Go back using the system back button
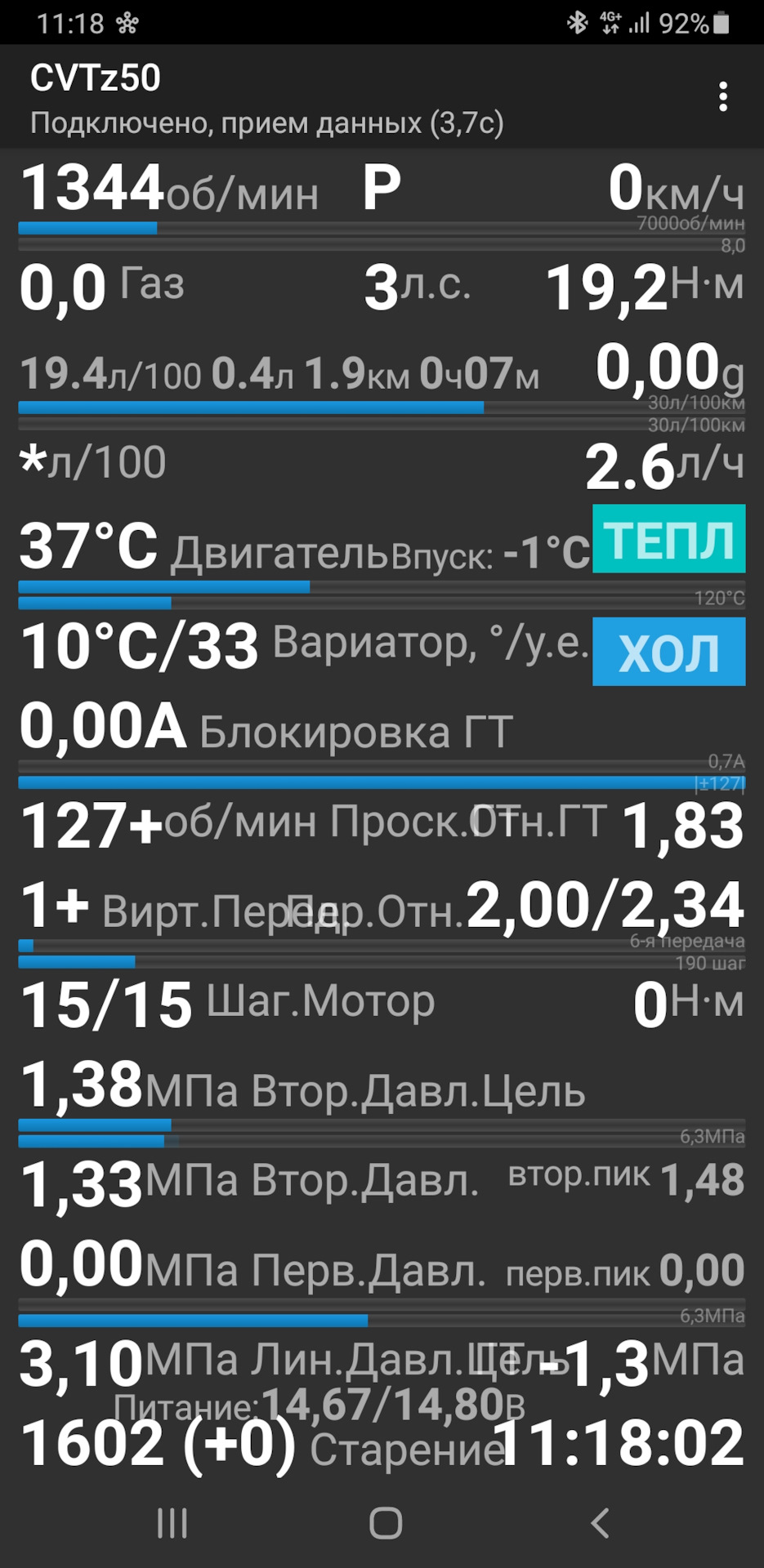Viewport: 764px width, 1568px height. (x=600, y=1523)
